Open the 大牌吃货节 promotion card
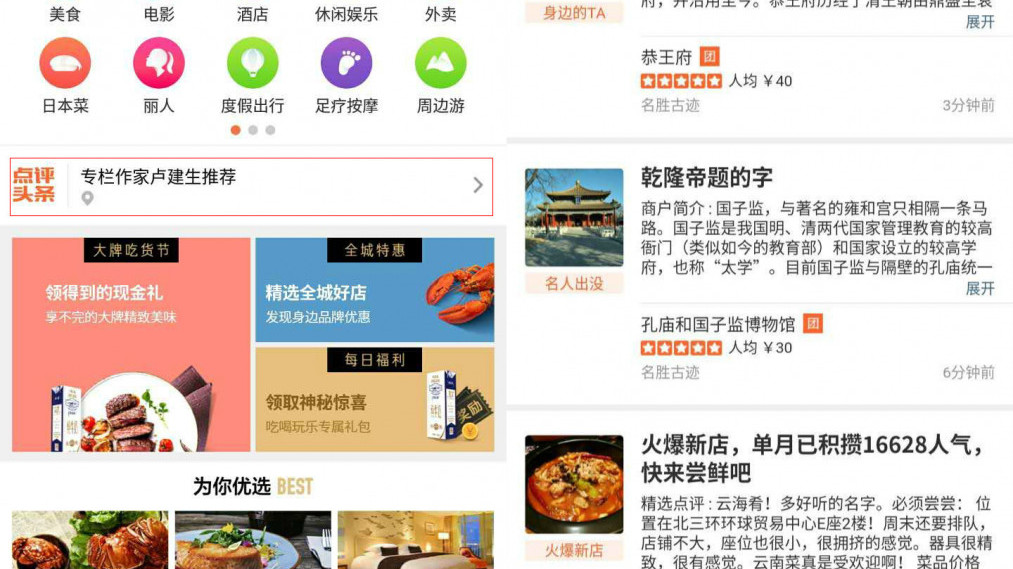This screenshot has height=569, width=1013. pos(131,344)
